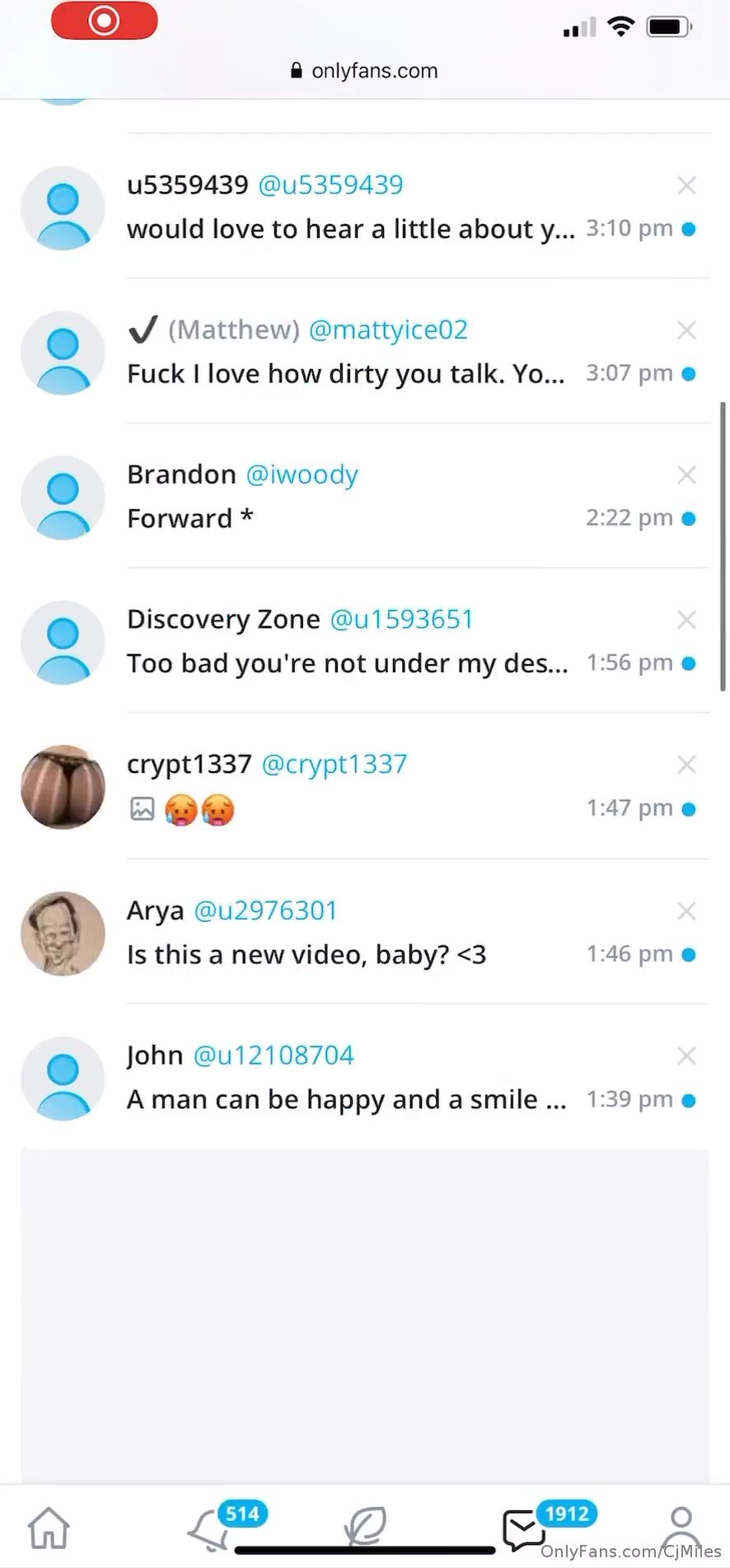This screenshot has height=1568, width=730.
Task: Open John's conversation
Action: 350,1079
